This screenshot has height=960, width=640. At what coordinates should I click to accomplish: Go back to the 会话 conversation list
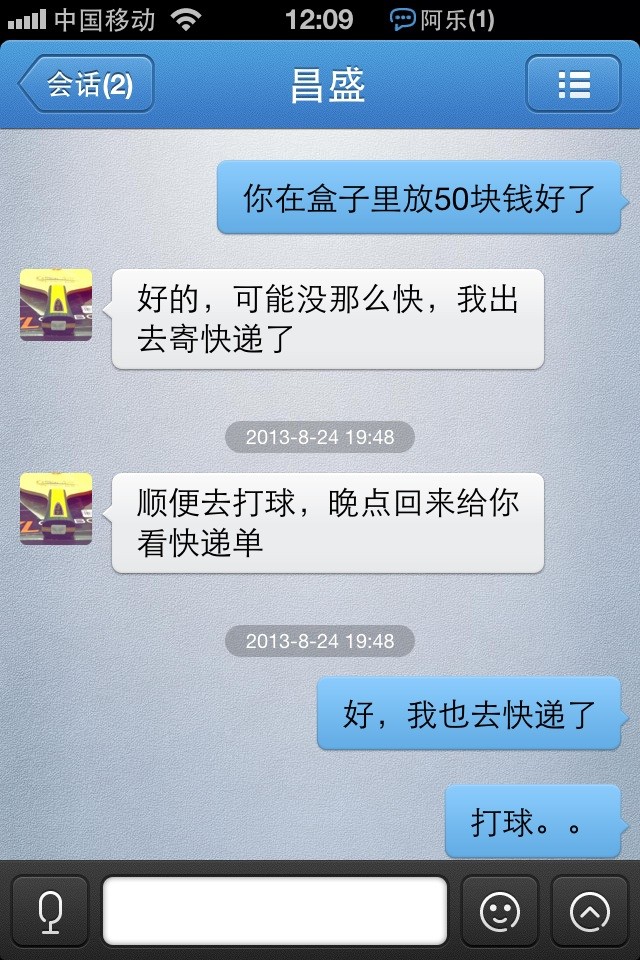[x=87, y=84]
